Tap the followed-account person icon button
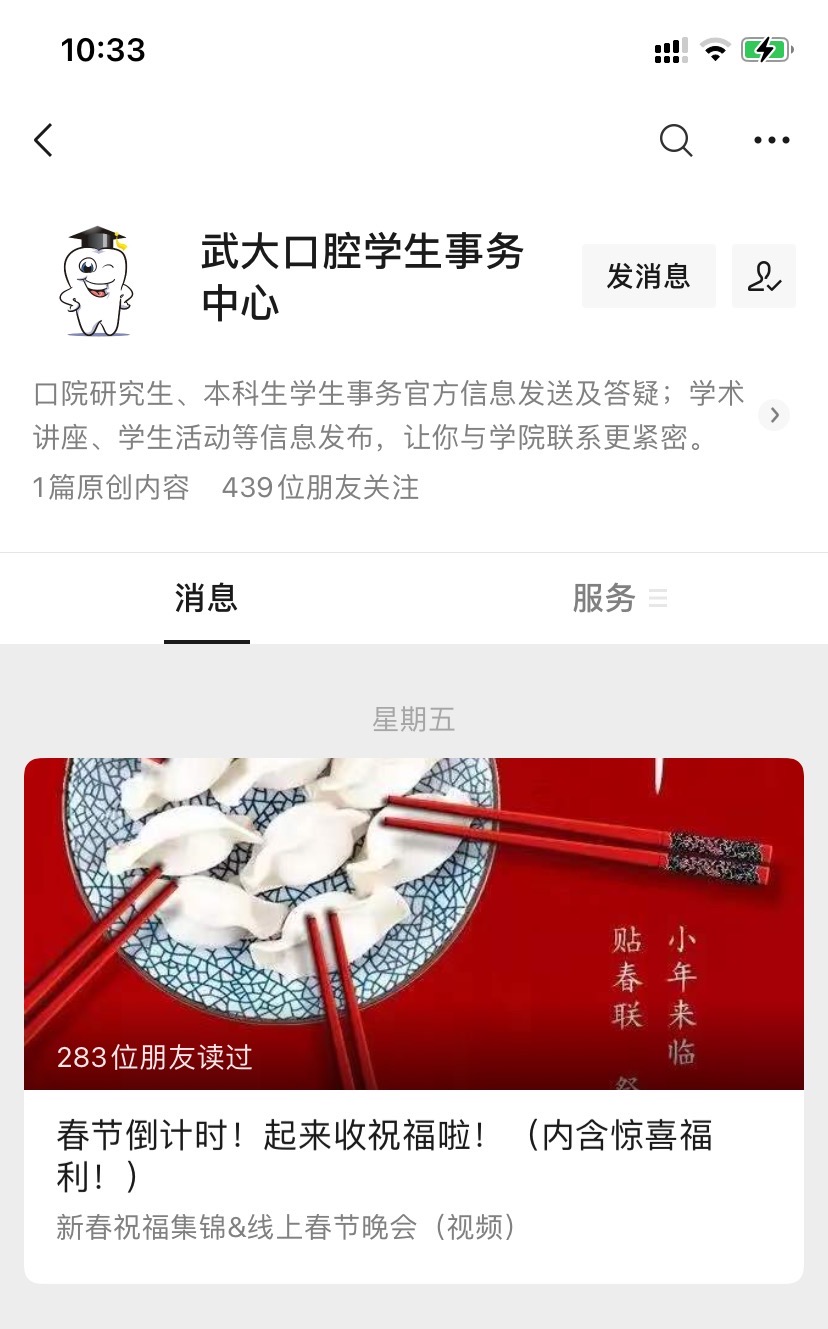This screenshot has height=1329, width=828. (x=764, y=276)
